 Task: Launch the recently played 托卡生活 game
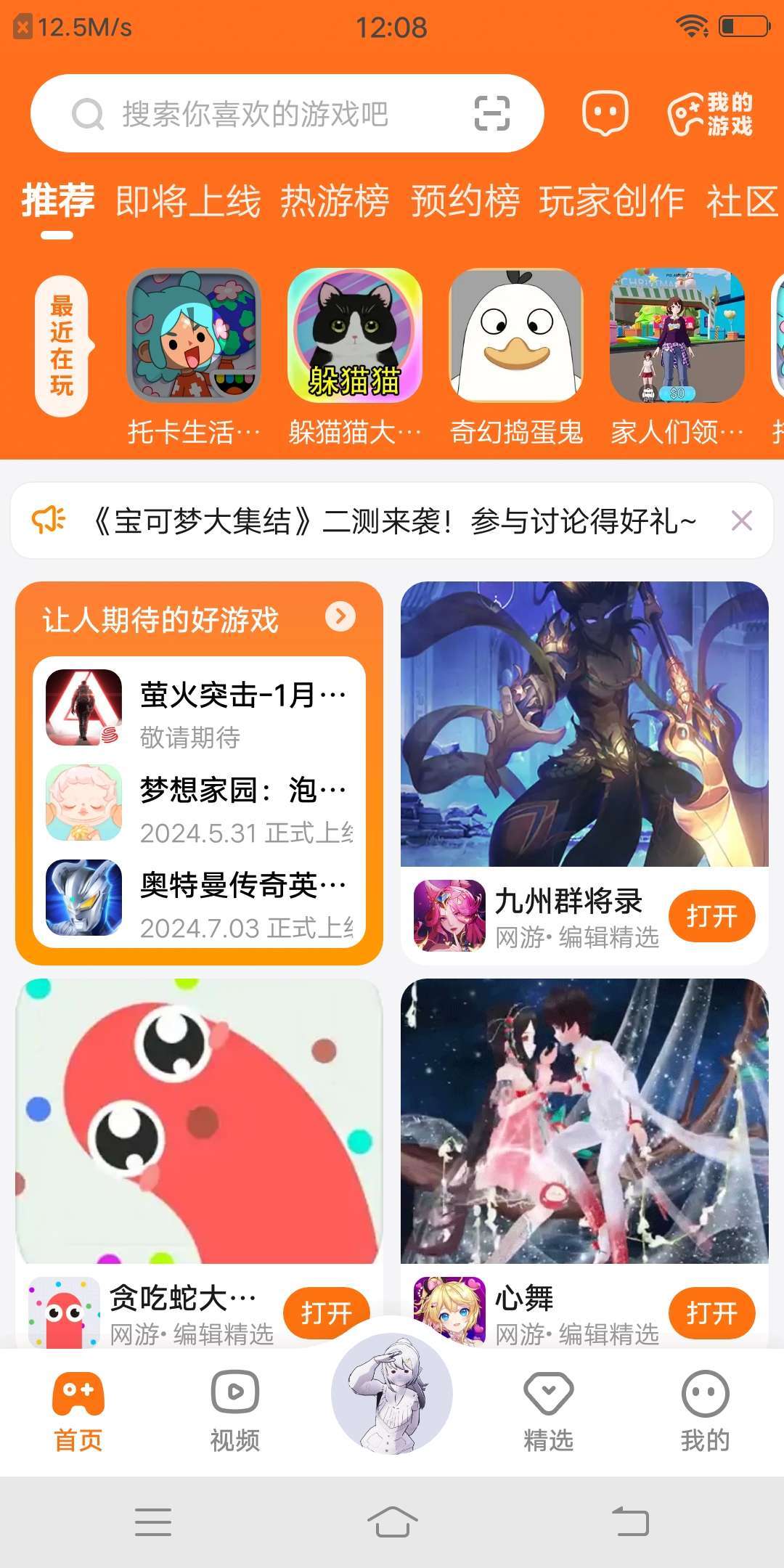(x=194, y=356)
